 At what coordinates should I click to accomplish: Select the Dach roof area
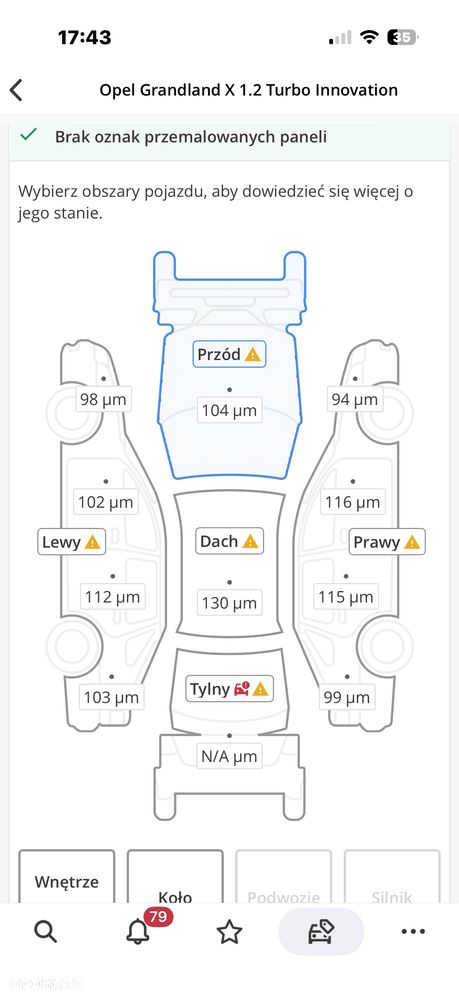(229, 542)
